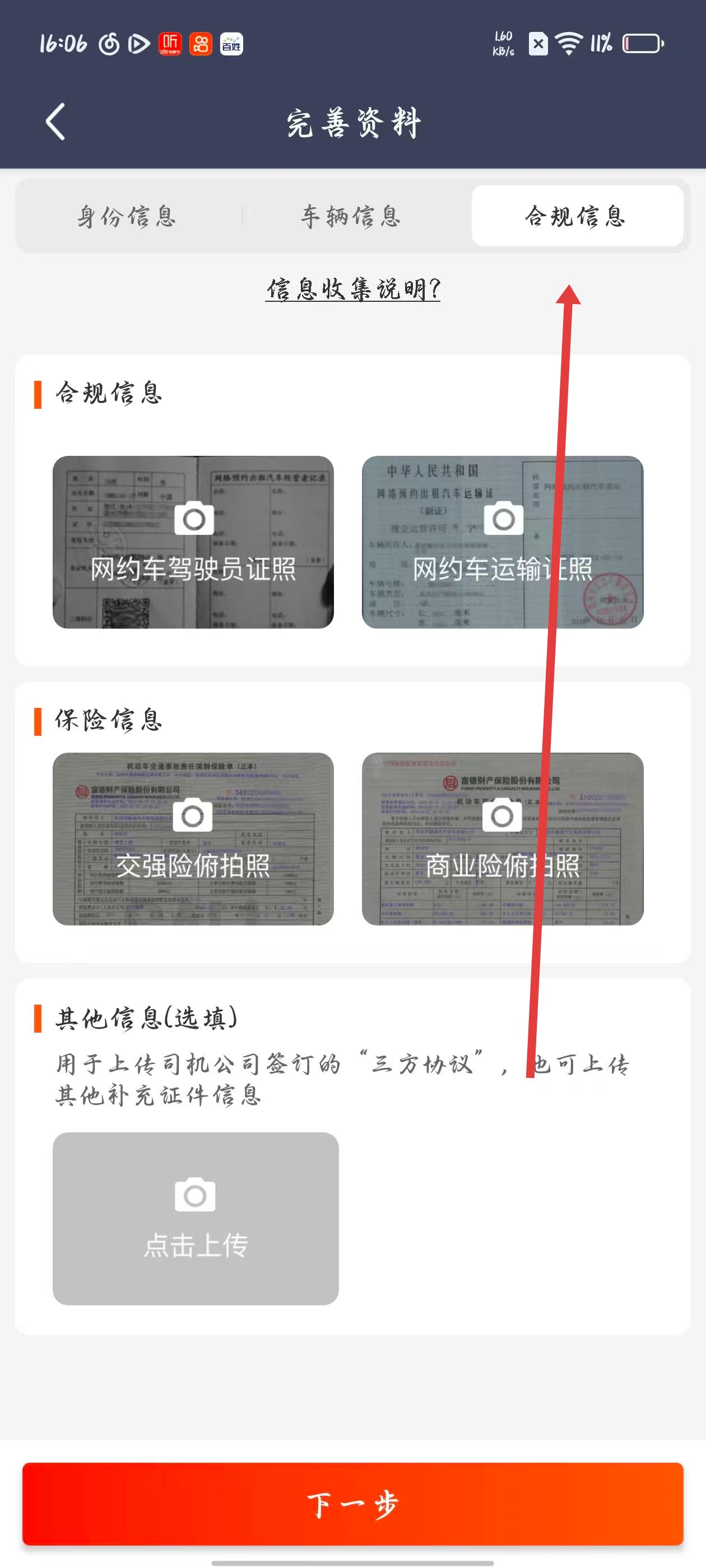Screen dimensions: 706x1568
Task: Open the 信息收集说明 link
Action: point(352,288)
